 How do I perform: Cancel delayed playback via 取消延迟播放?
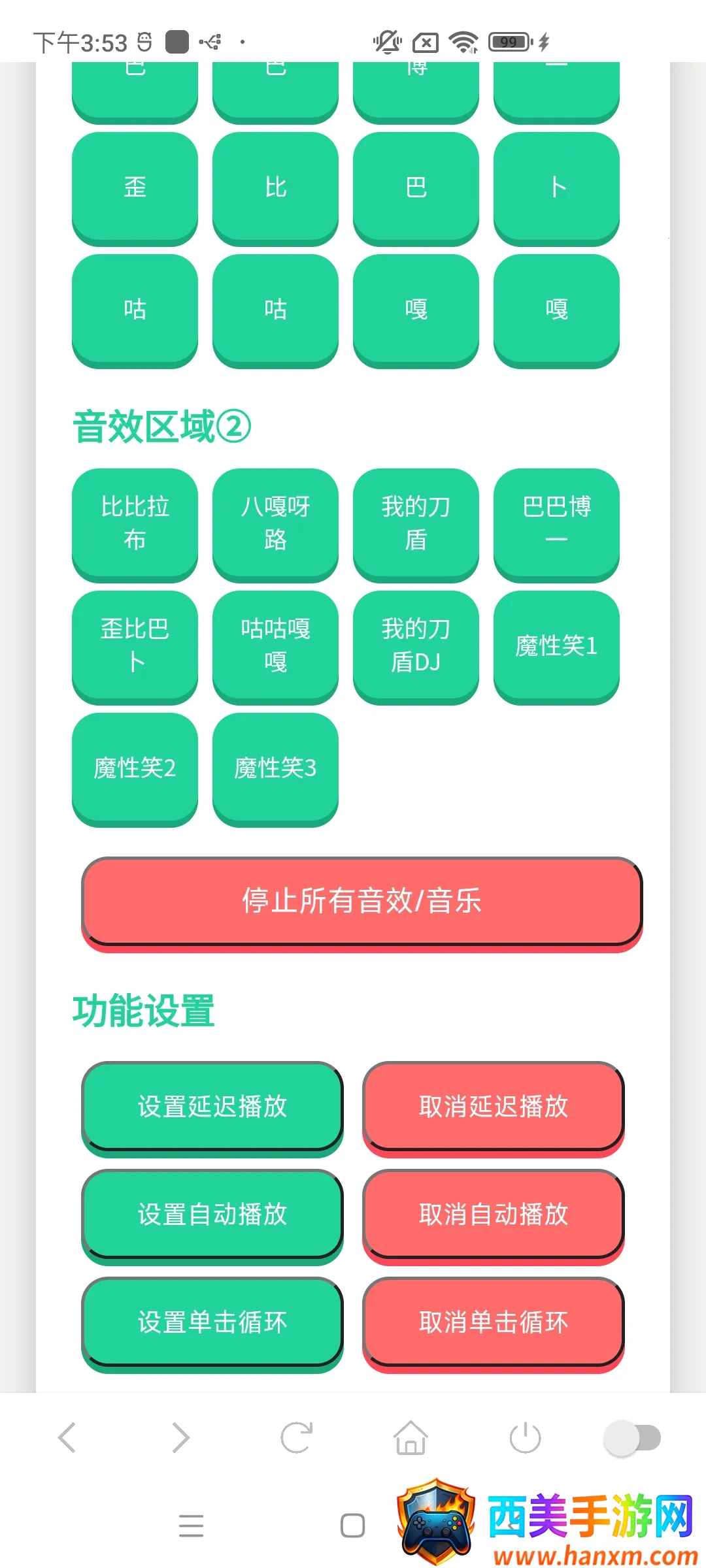click(x=494, y=1106)
